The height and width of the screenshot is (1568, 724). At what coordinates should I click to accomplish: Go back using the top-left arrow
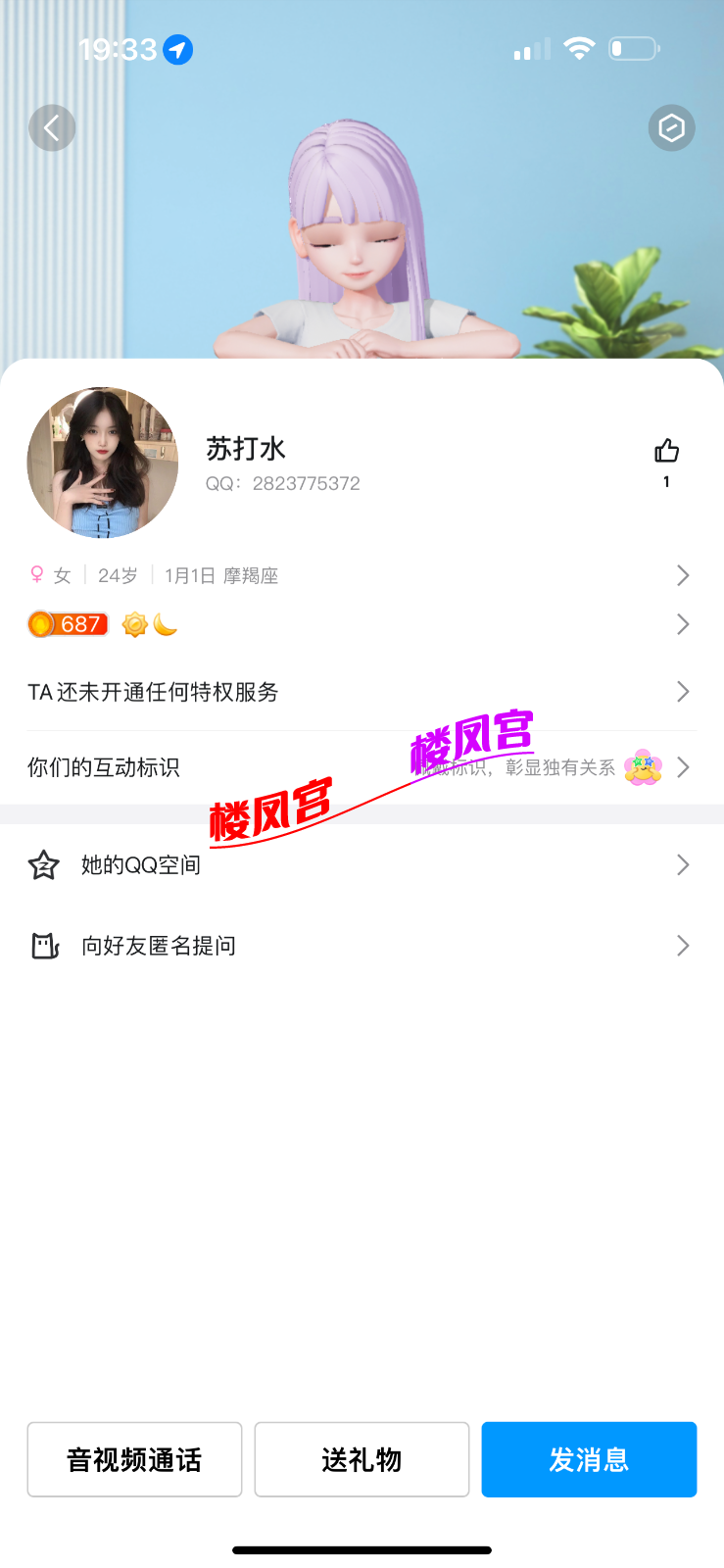click(52, 127)
